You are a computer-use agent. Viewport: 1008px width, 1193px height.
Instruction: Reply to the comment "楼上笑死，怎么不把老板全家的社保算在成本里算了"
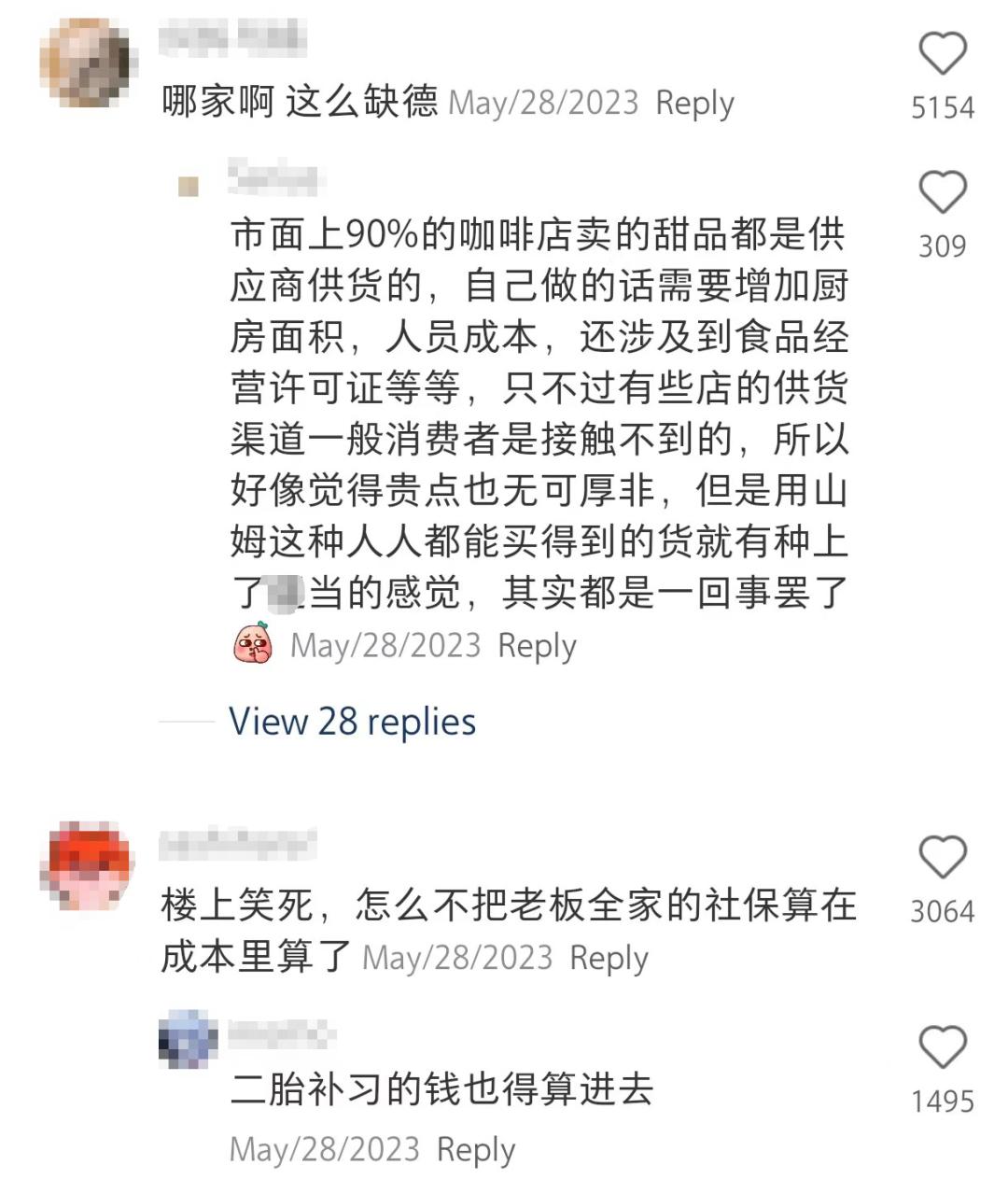coord(609,959)
